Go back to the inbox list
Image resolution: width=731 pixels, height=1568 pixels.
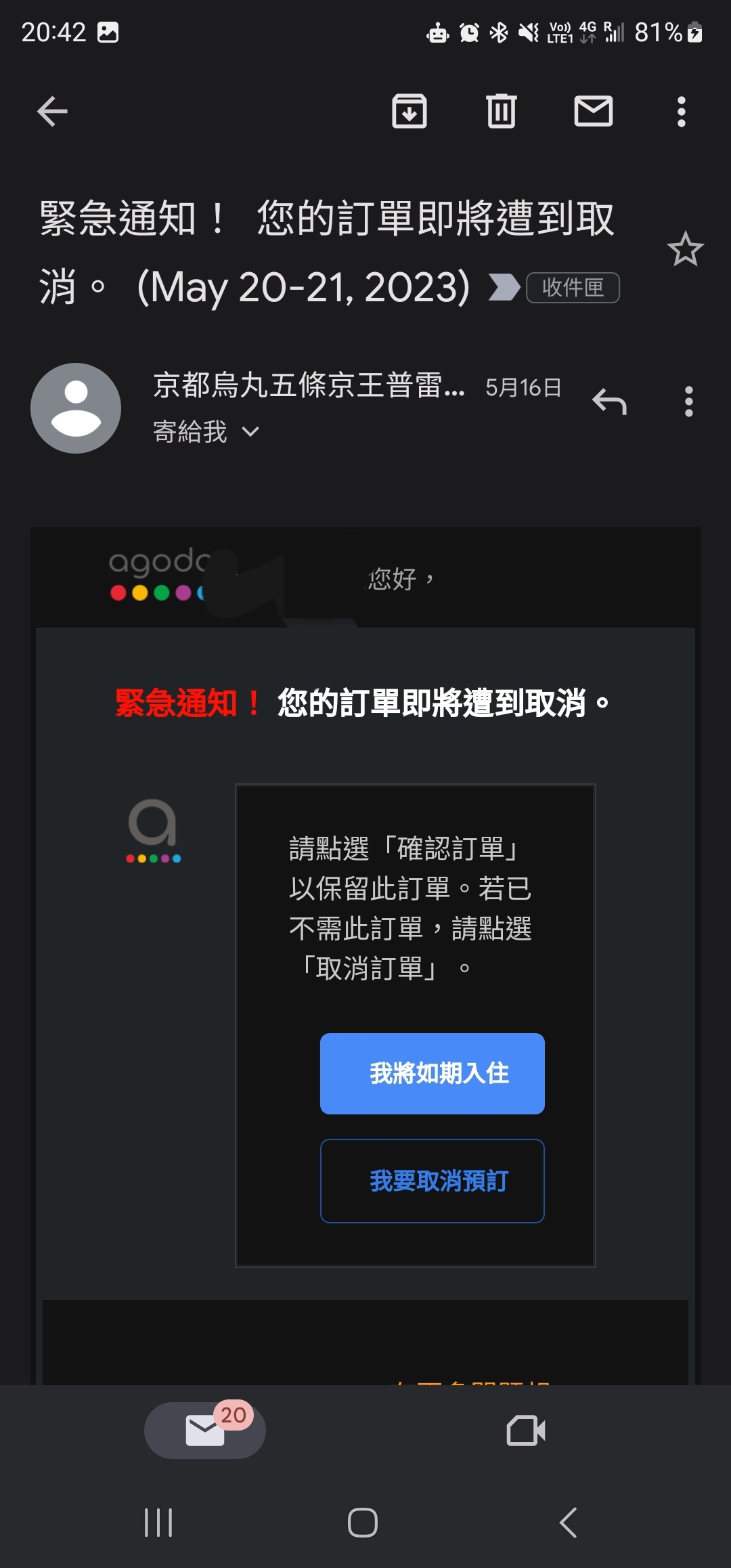coord(52,112)
